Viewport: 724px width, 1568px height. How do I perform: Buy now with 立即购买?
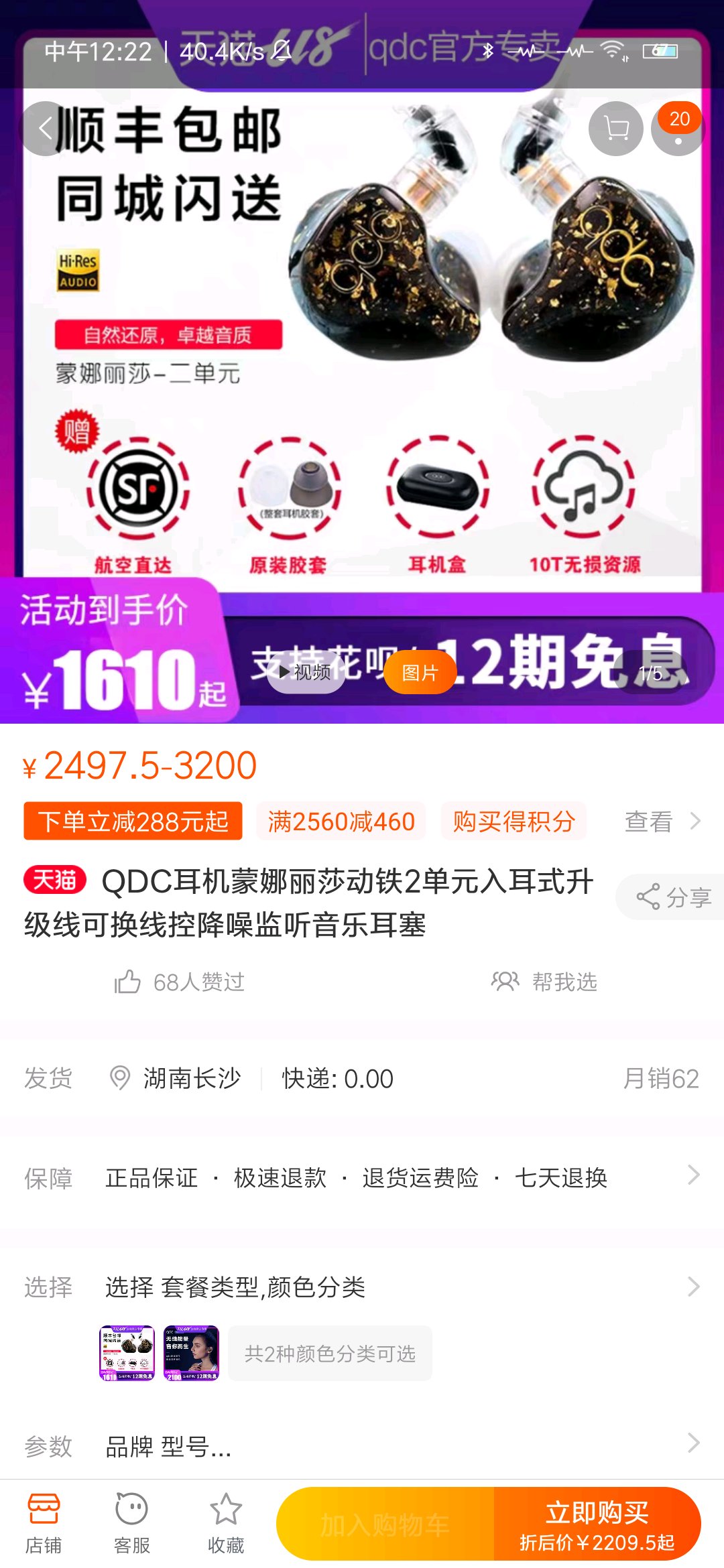click(x=597, y=1525)
